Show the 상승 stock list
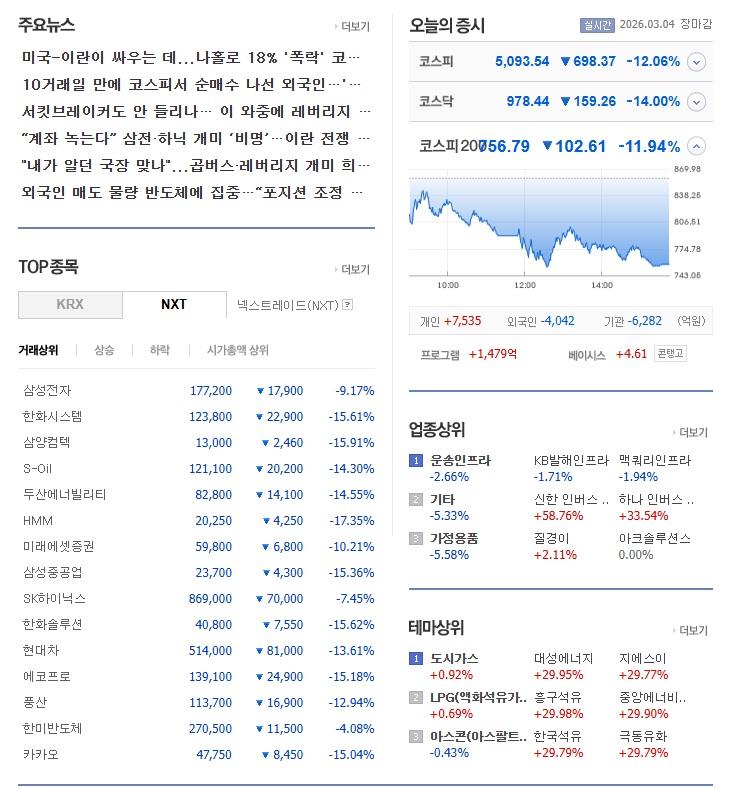This screenshot has height=789, width=732. (104, 350)
